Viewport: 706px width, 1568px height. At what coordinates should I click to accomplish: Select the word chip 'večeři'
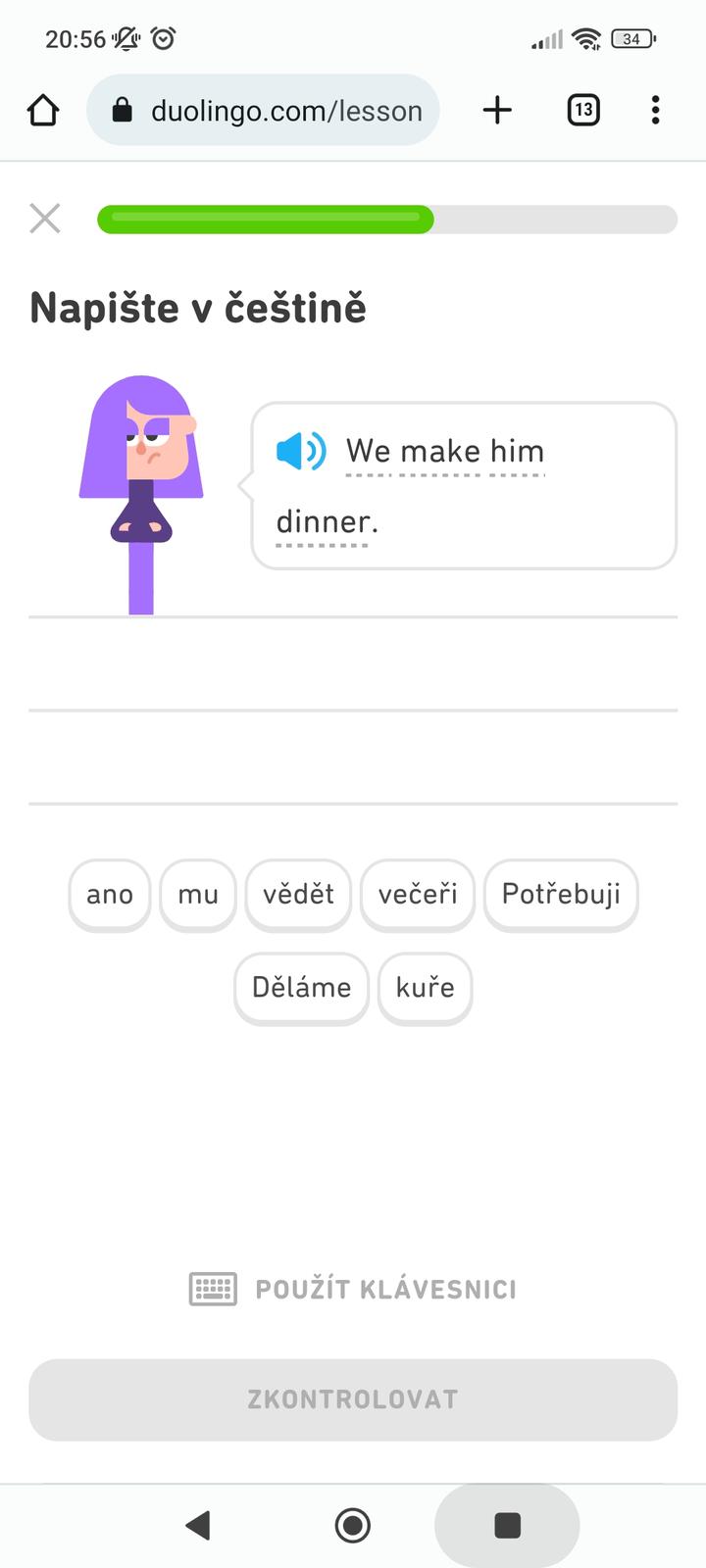418,894
